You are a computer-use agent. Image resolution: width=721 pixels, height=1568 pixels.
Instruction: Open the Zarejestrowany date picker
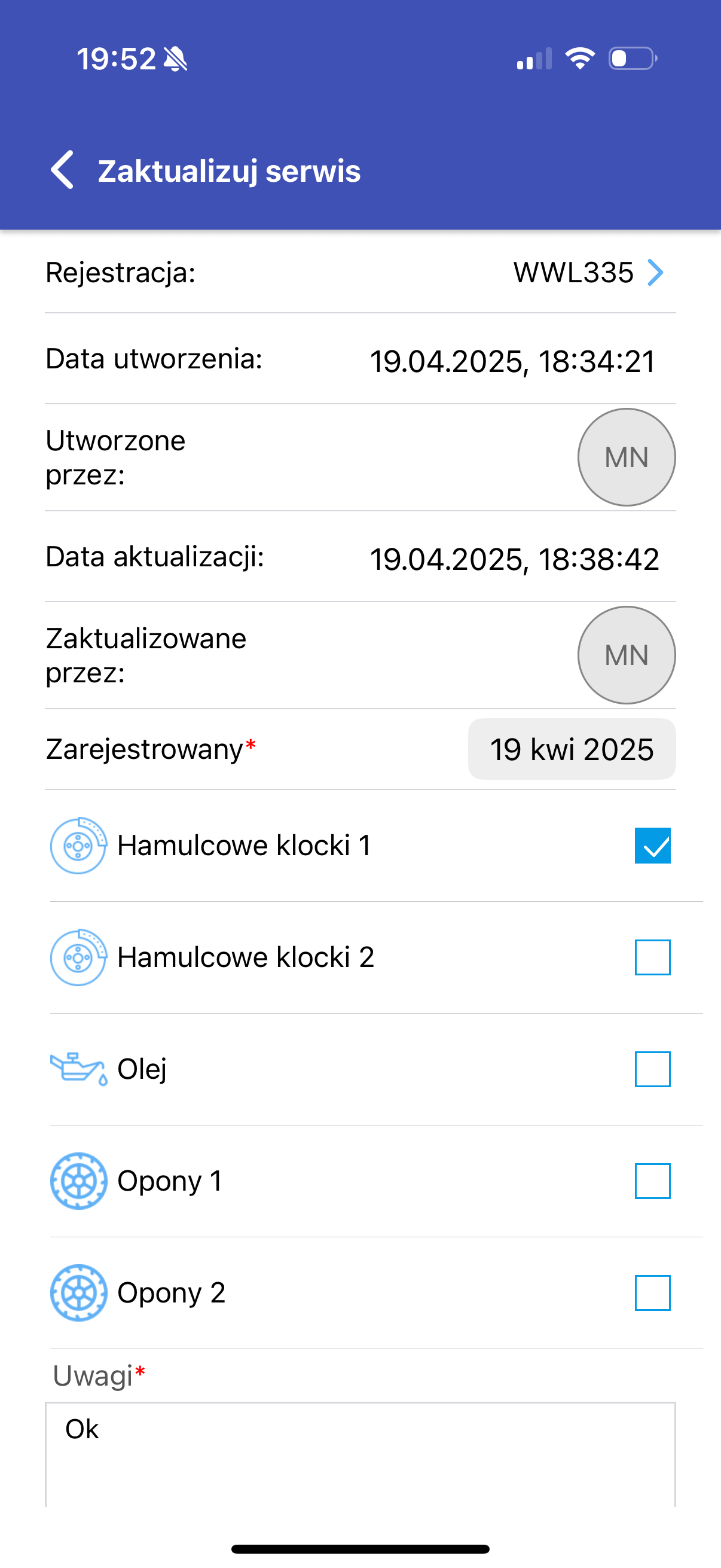[x=572, y=749]
